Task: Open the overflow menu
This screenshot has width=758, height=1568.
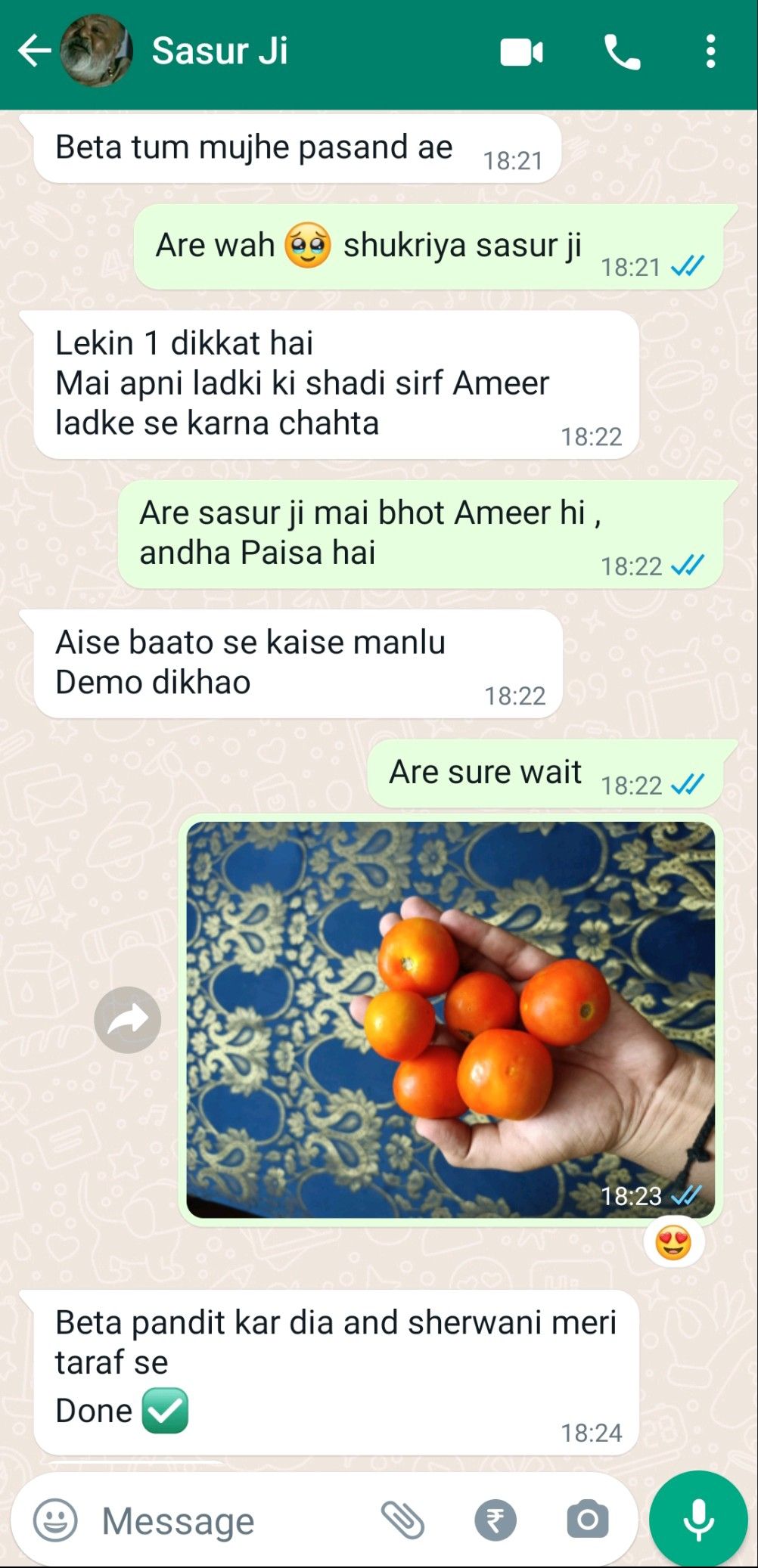Action: [x=710, y=52]
